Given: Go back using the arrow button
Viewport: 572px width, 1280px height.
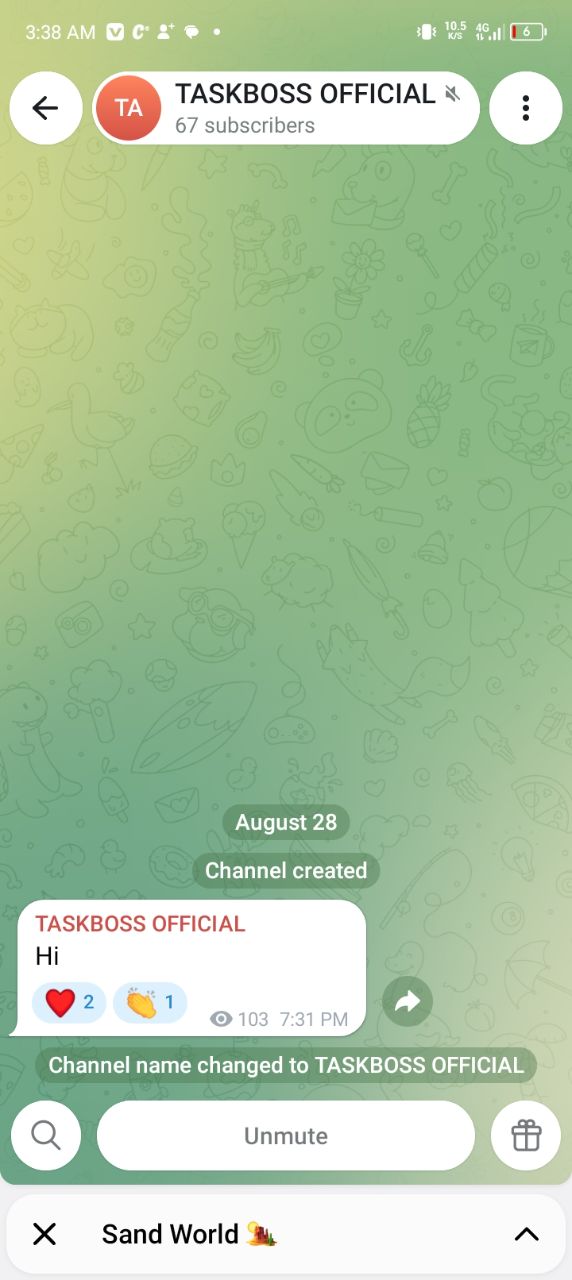Looking at the screenshot, I should click(x=46, y=108).
